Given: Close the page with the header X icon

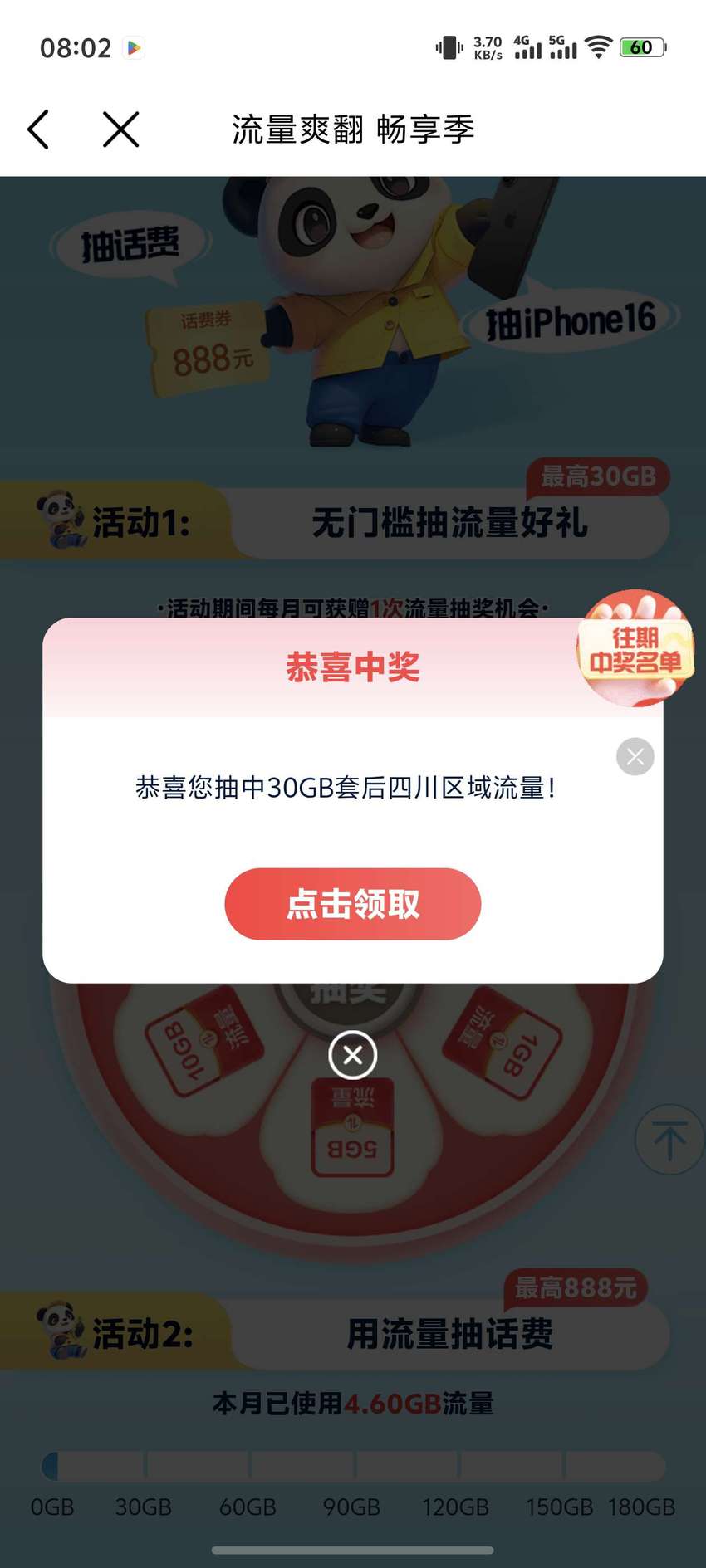Looking at the screenshot, I should (x=121, y=129).
